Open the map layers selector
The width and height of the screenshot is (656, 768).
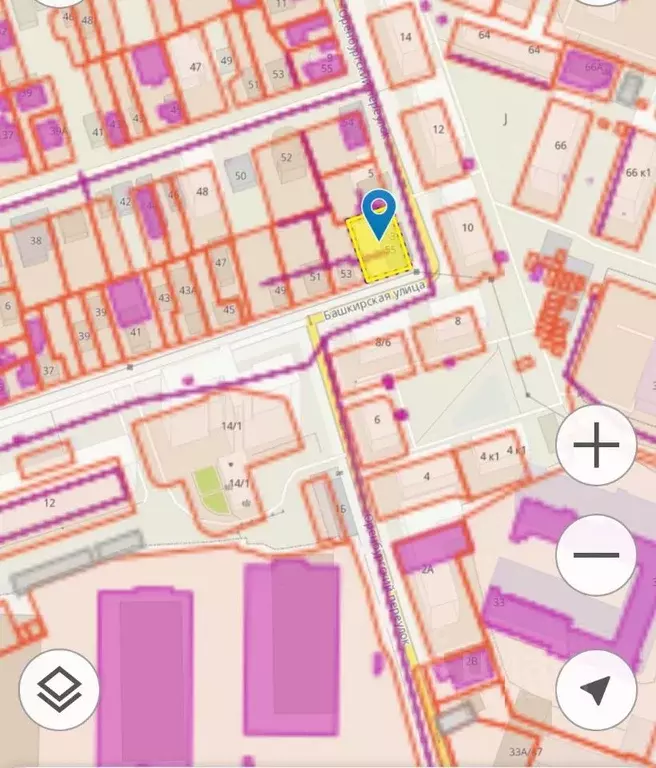tap(59, 688)
